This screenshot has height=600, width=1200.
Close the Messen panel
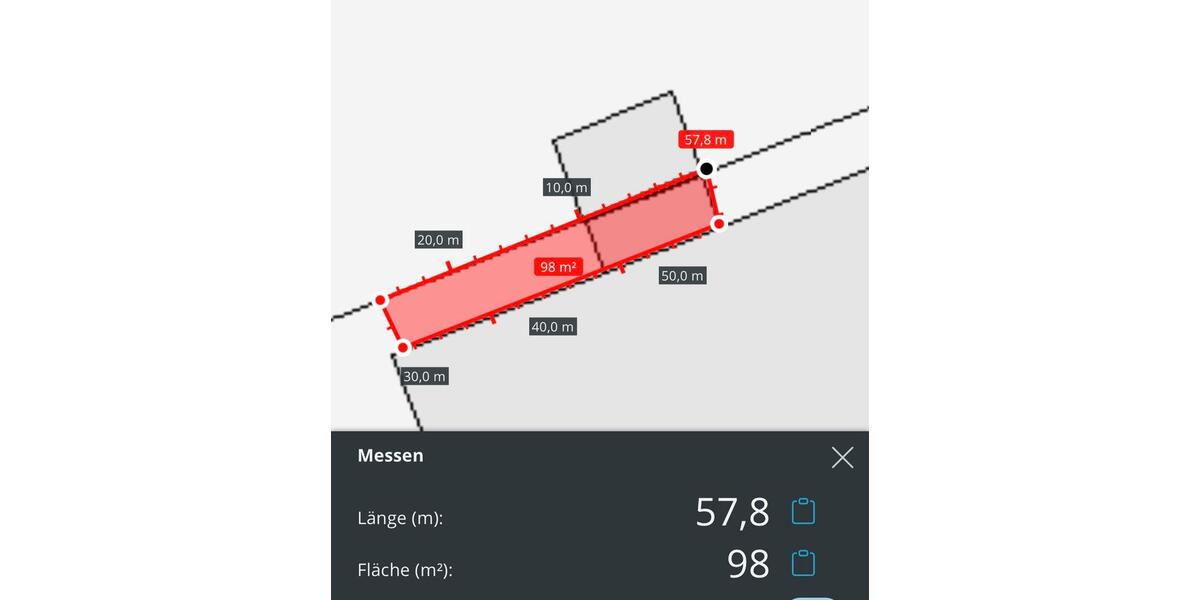[x=842, y=458]
